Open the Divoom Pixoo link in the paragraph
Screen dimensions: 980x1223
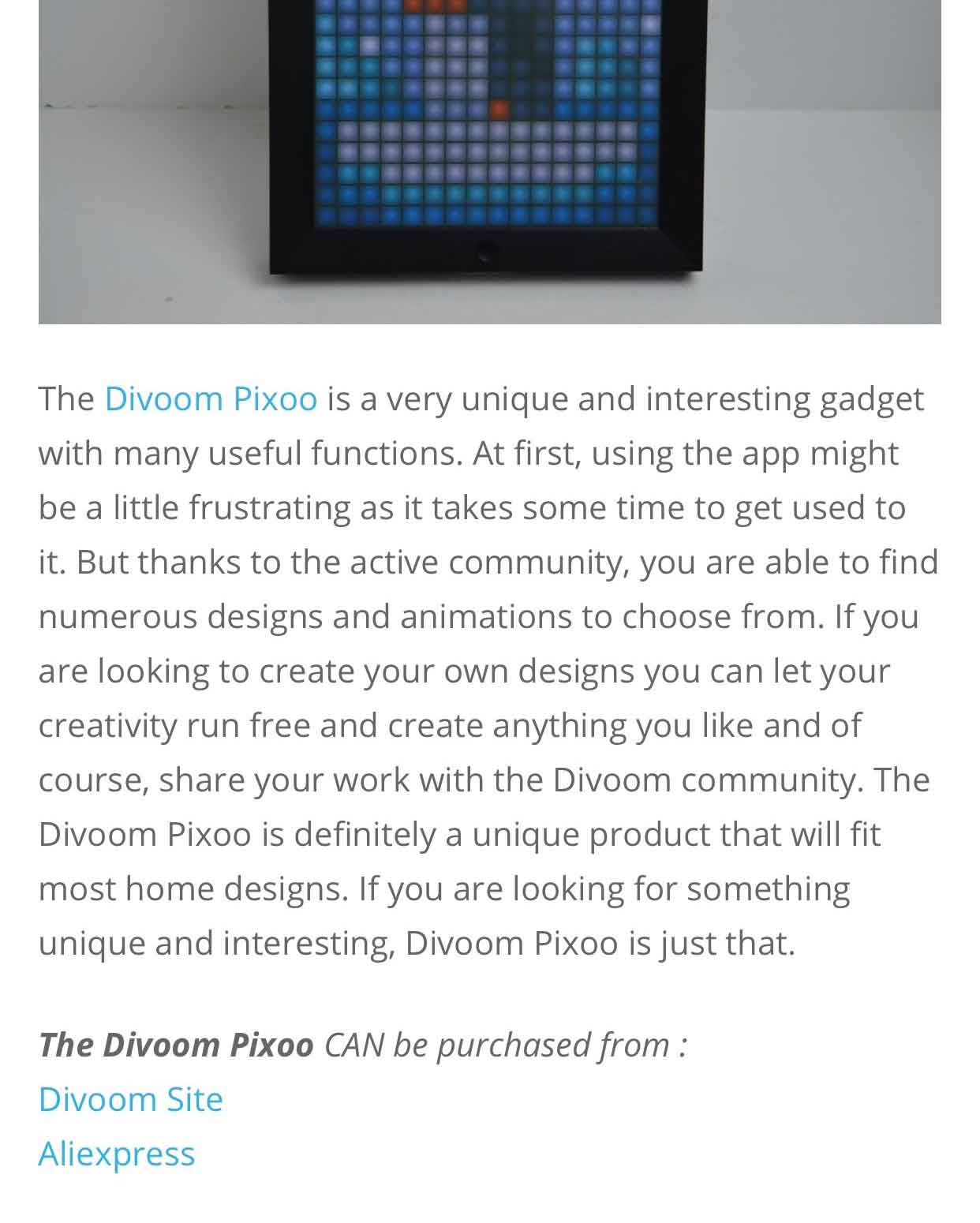[211, 398]
